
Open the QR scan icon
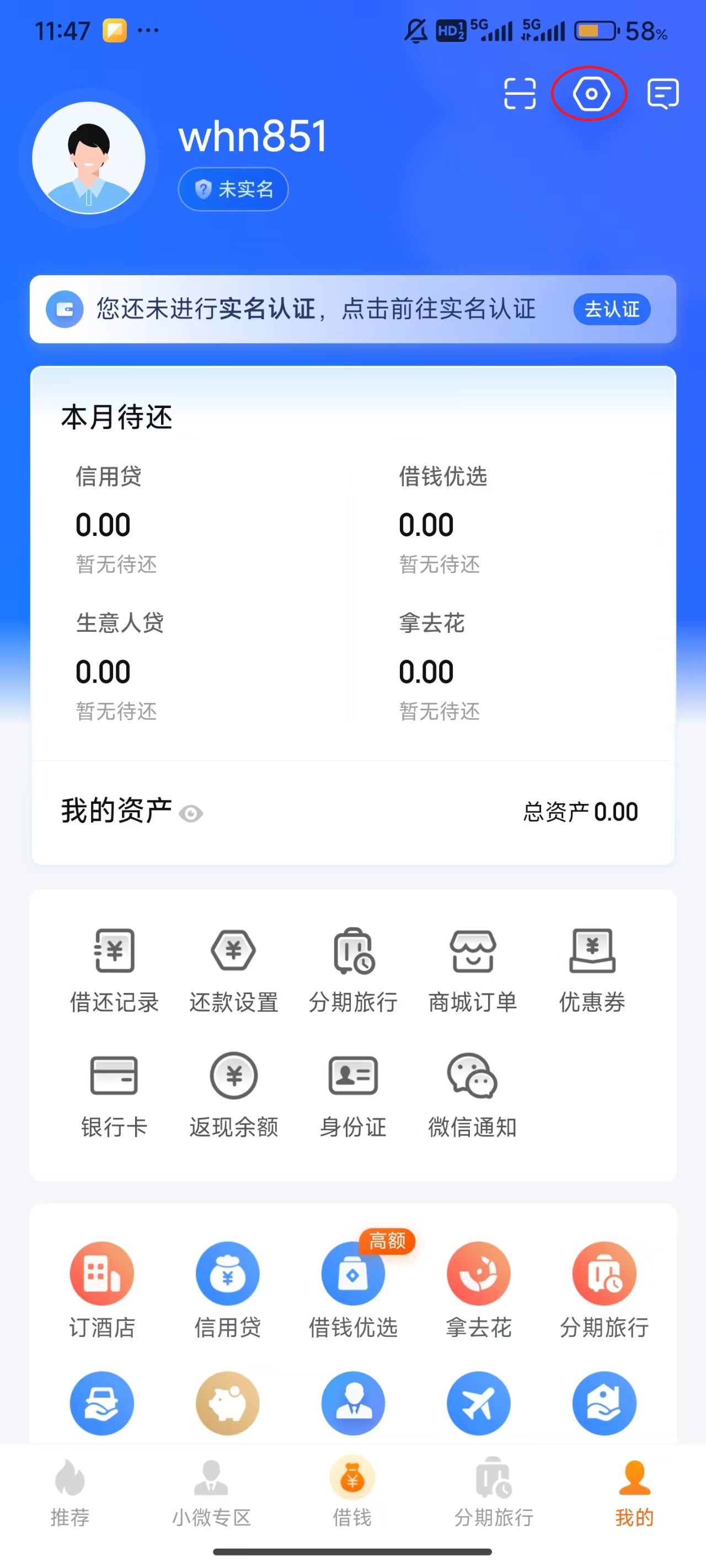click(x=520, y=94)
